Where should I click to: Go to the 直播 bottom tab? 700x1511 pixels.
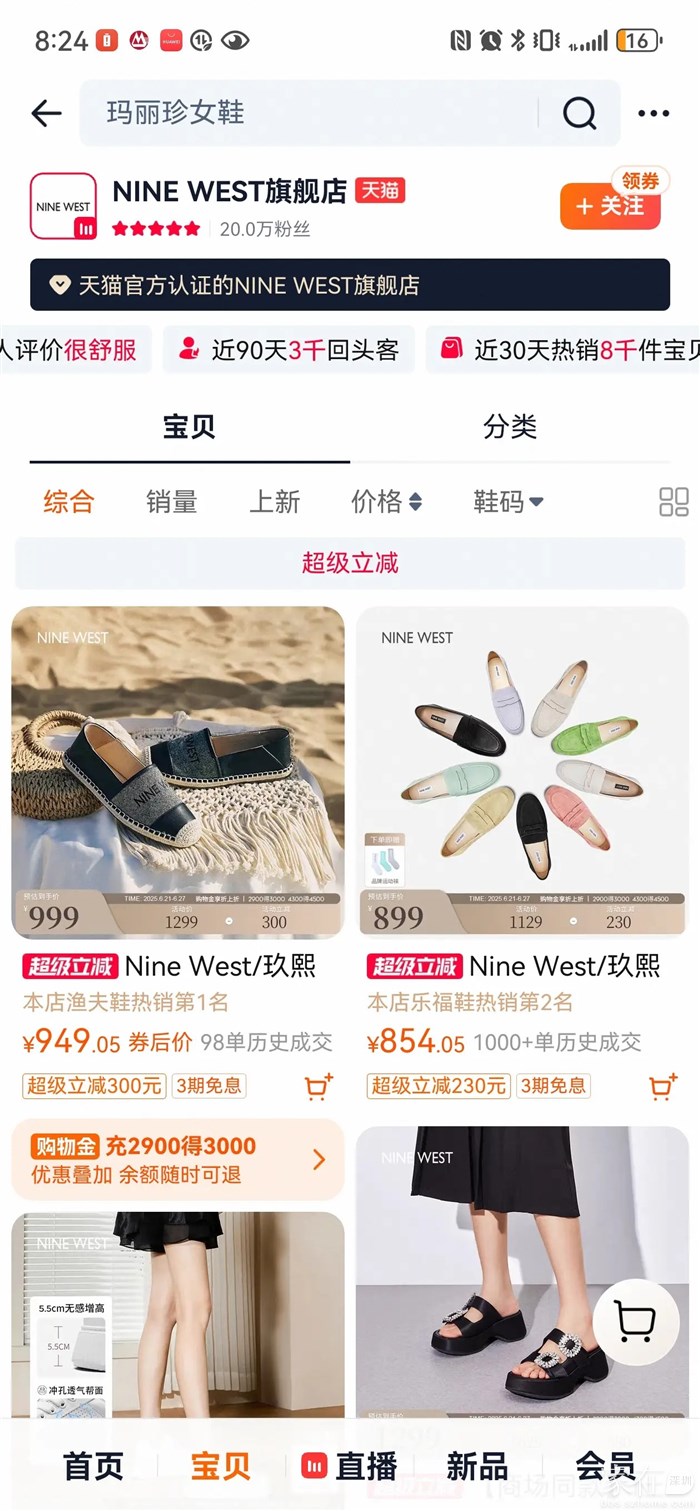[350, 1466]
